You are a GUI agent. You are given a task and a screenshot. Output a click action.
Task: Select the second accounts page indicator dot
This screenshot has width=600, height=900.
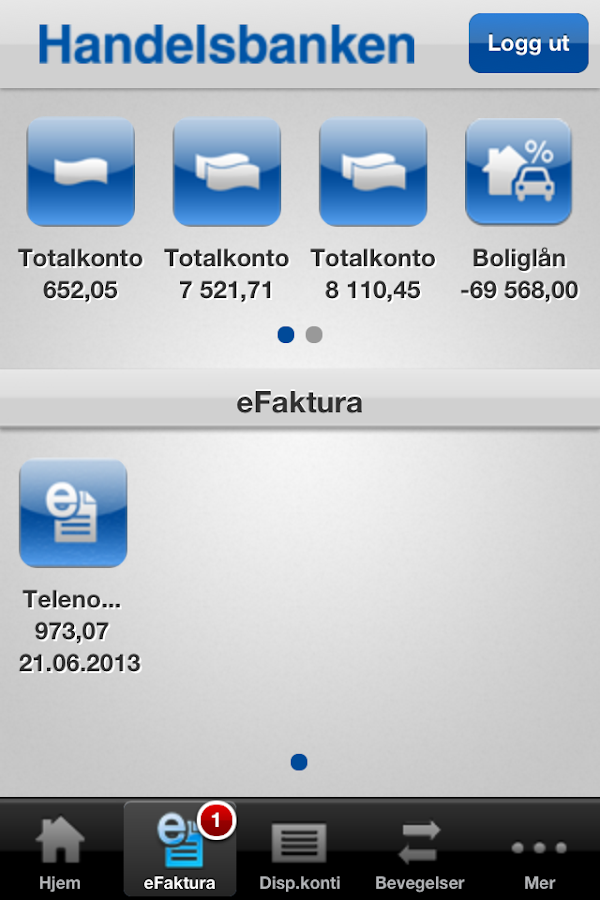tap(314, 335)
